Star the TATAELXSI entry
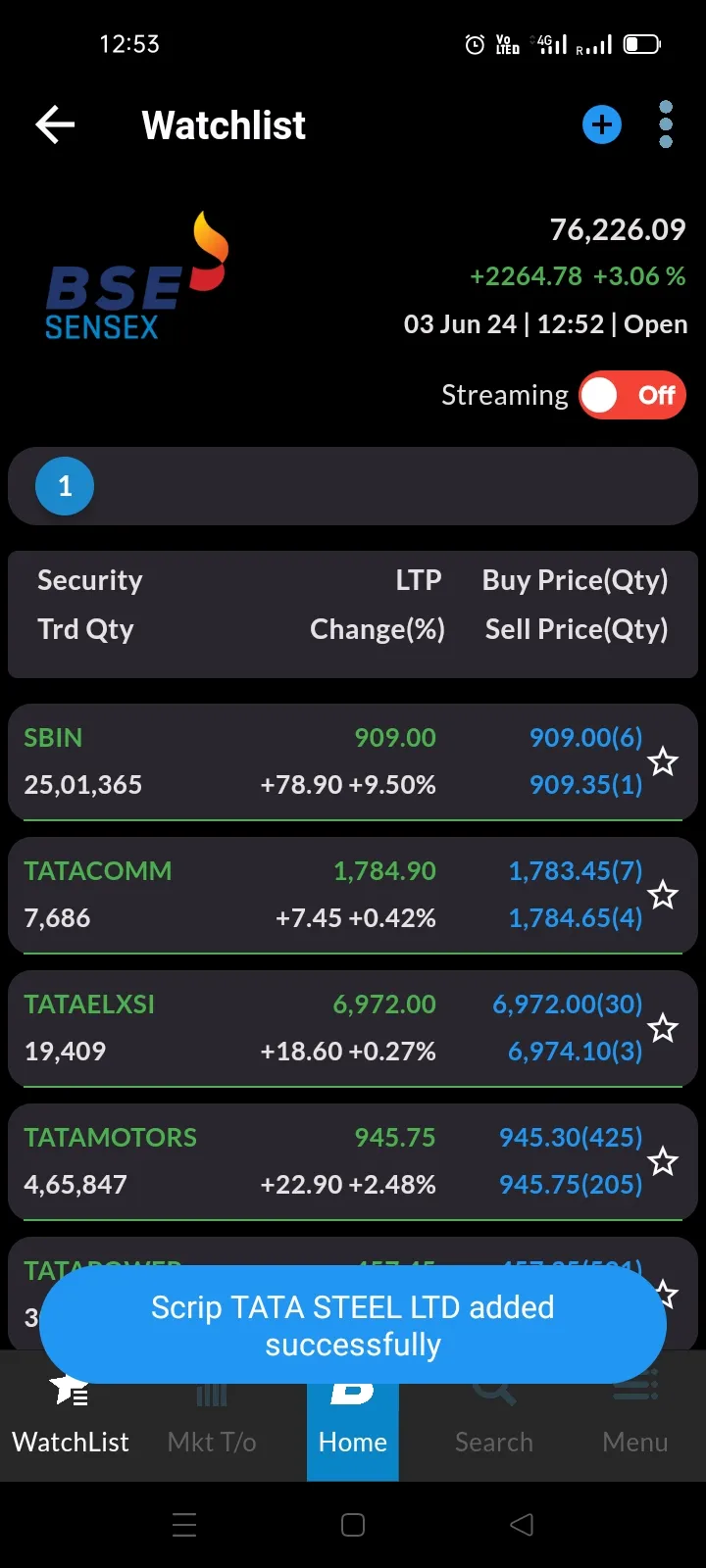 coord(664,1028)
